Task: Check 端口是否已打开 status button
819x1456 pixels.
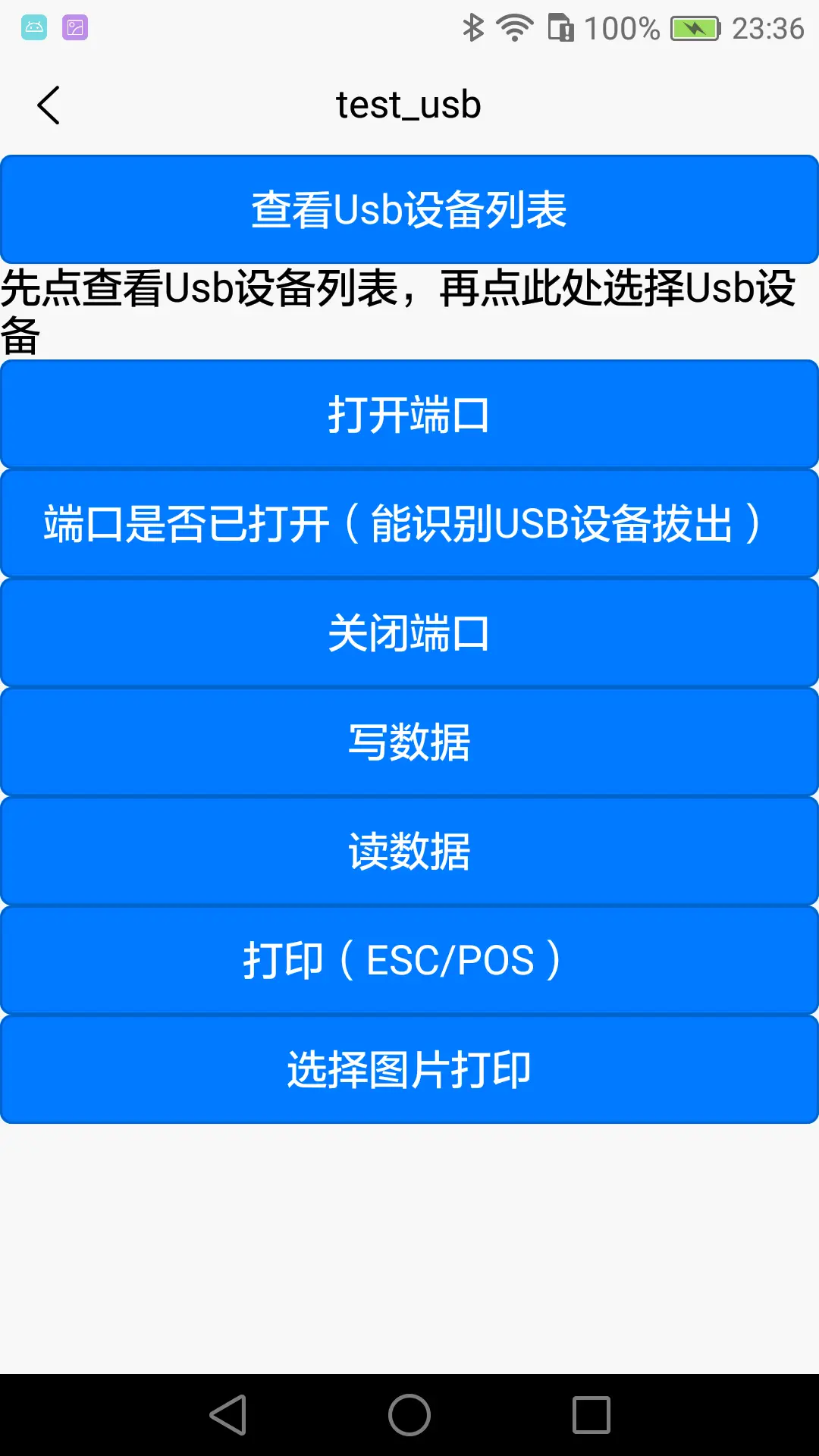Action: (x=409, y=524)
